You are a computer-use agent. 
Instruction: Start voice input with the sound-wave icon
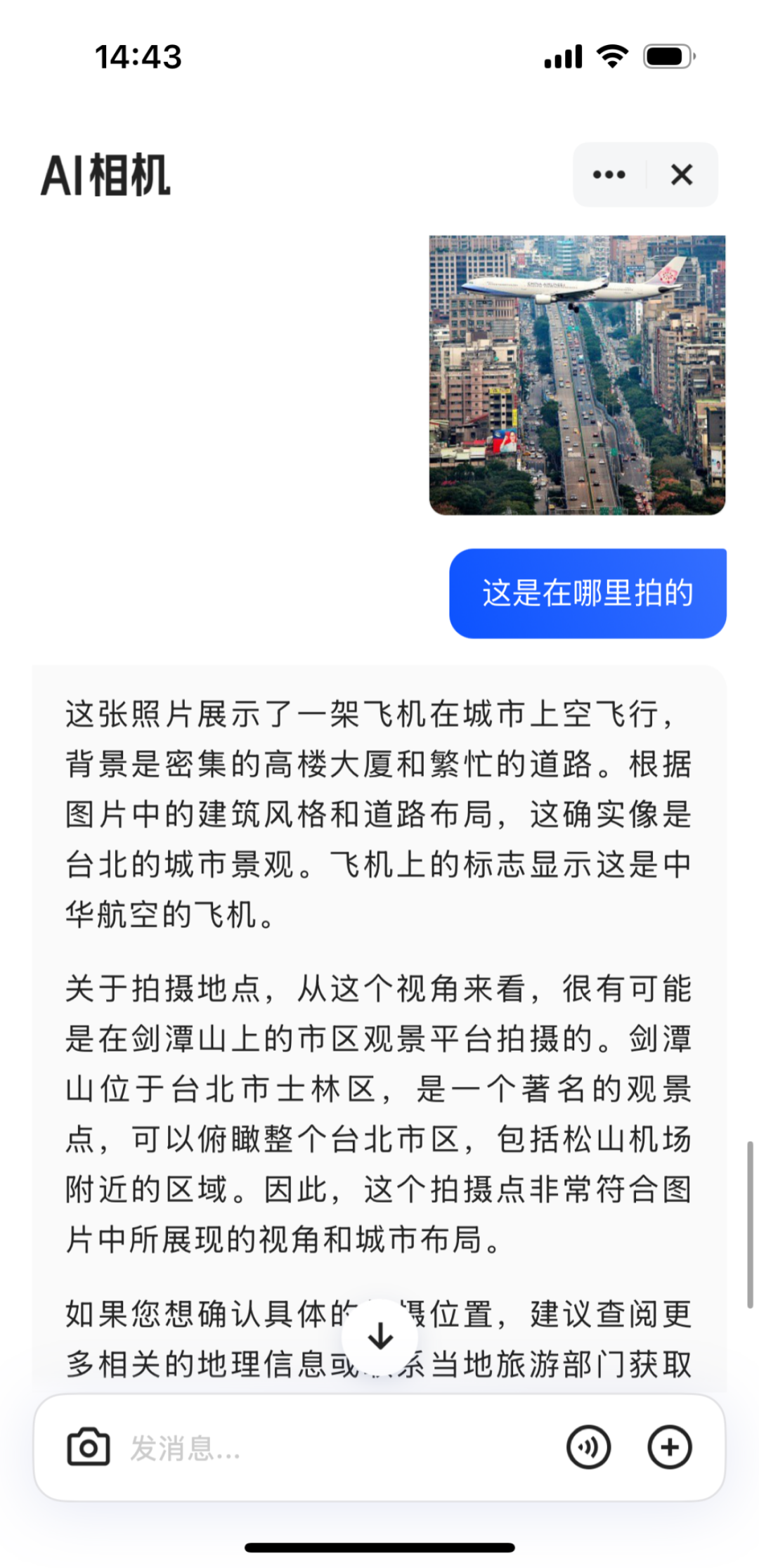pyautogui.click(x=588, y=1448)
